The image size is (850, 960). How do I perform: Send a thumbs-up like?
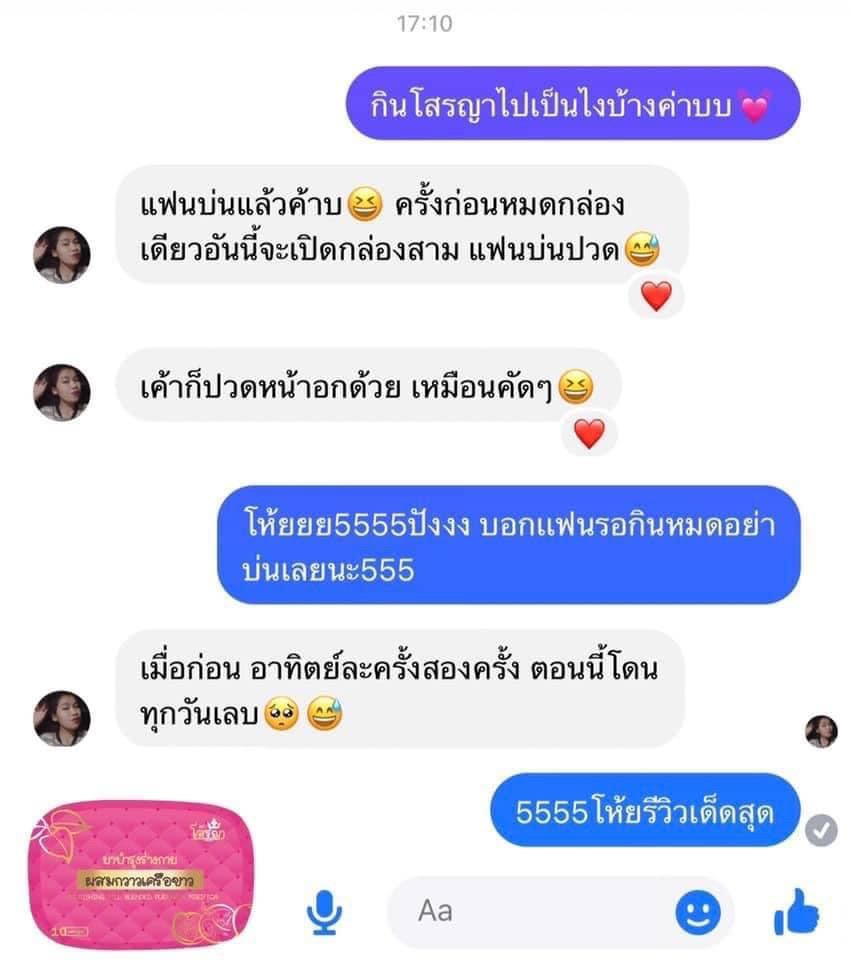(x=796, y=911)
